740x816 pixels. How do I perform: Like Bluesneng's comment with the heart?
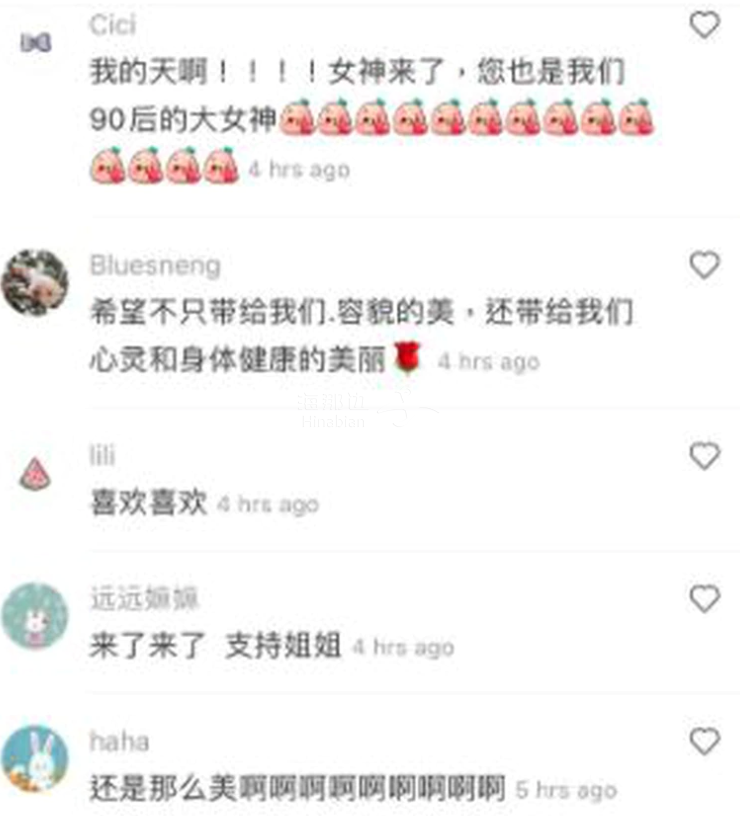[705, 265]
